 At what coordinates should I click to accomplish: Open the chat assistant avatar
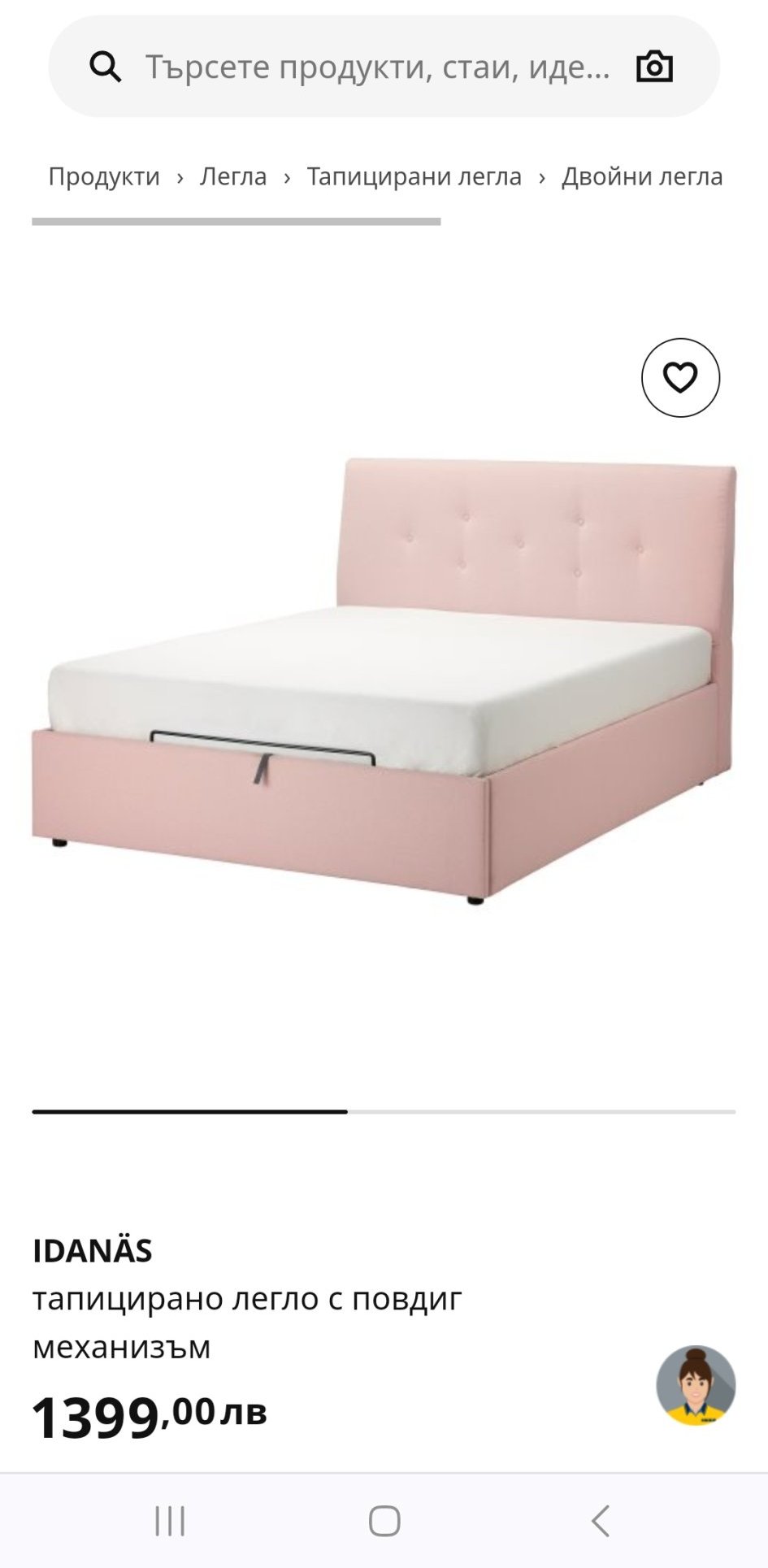(696, 1385)
